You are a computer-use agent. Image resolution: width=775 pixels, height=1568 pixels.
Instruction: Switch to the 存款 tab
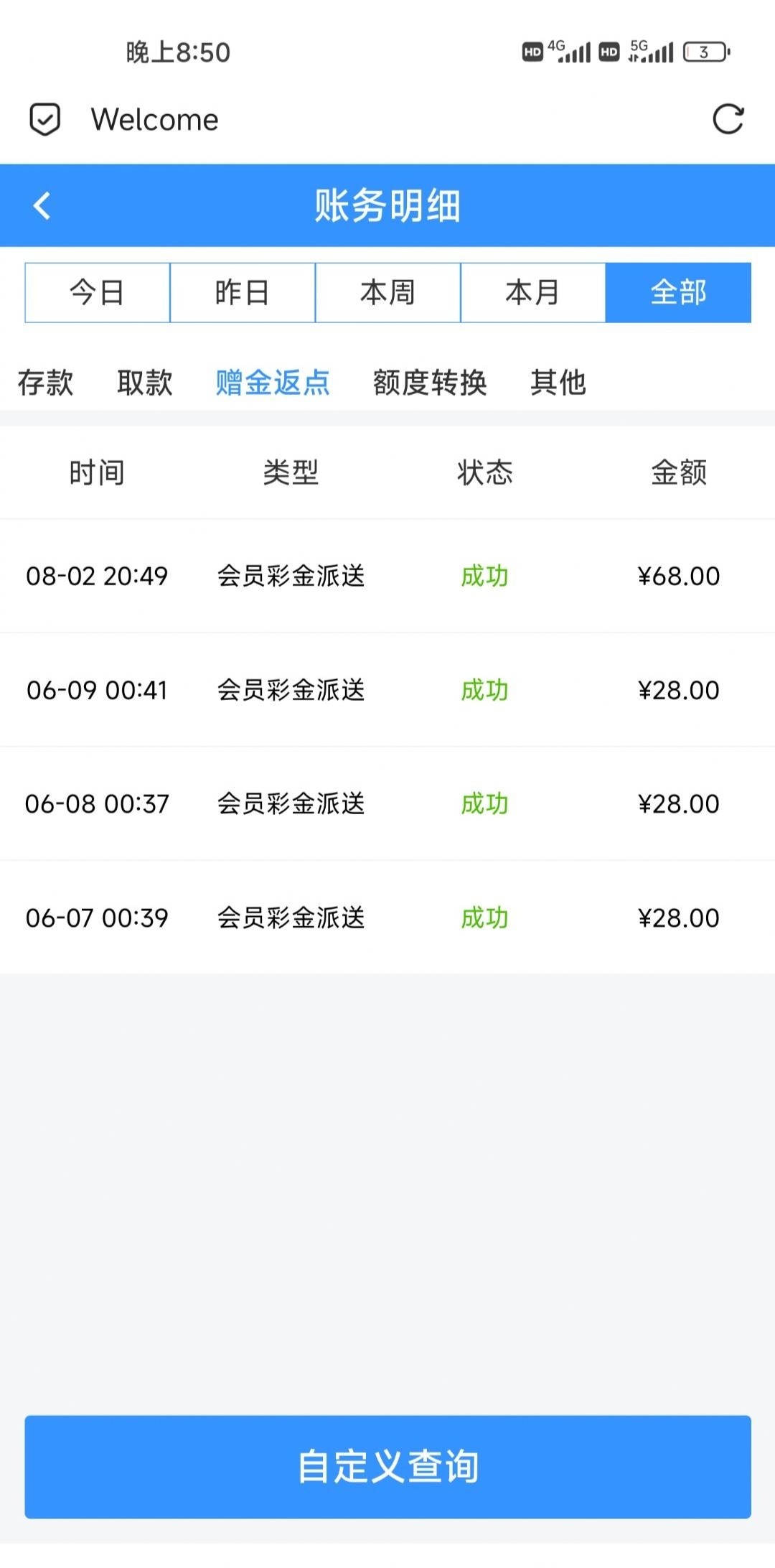click(x=45, y=383)
